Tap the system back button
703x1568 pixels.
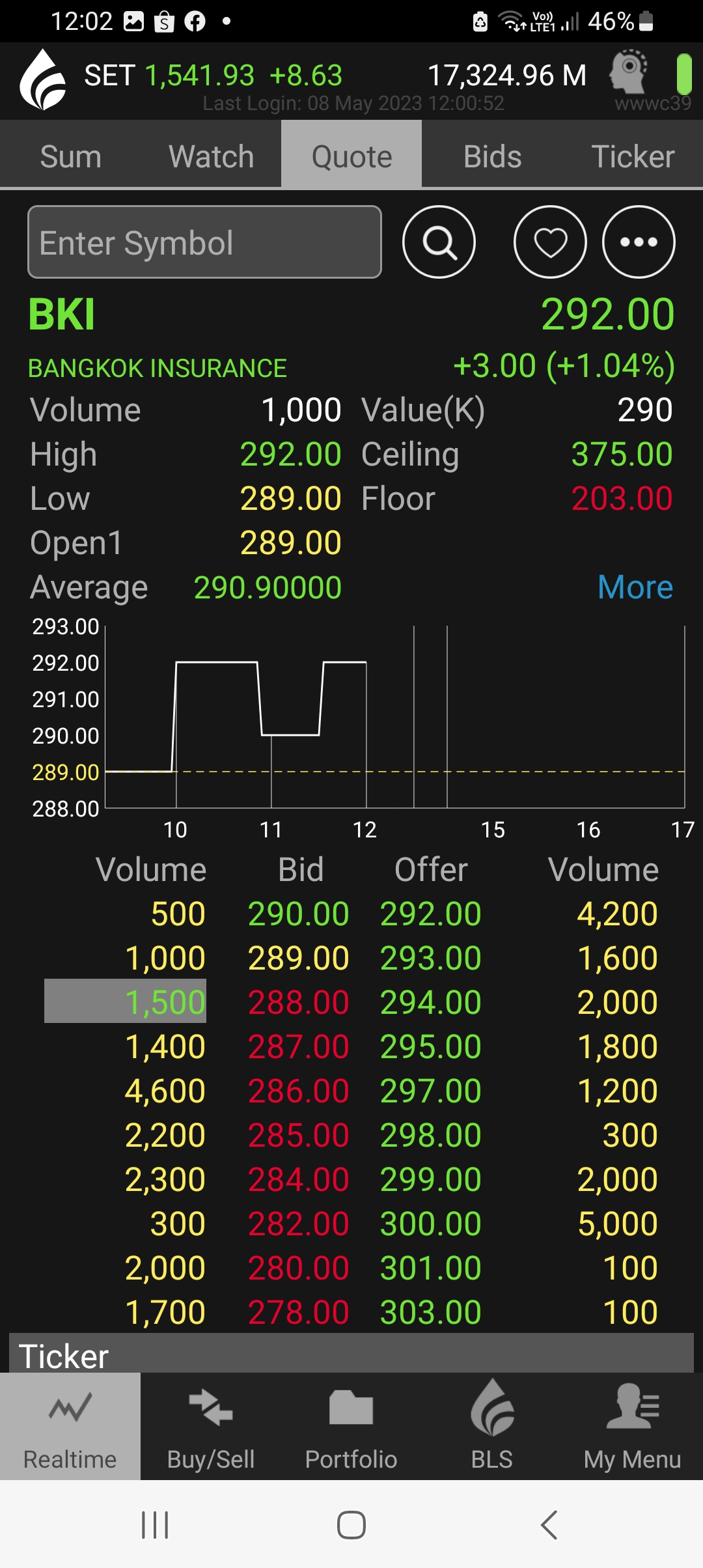click(549, 1524)
